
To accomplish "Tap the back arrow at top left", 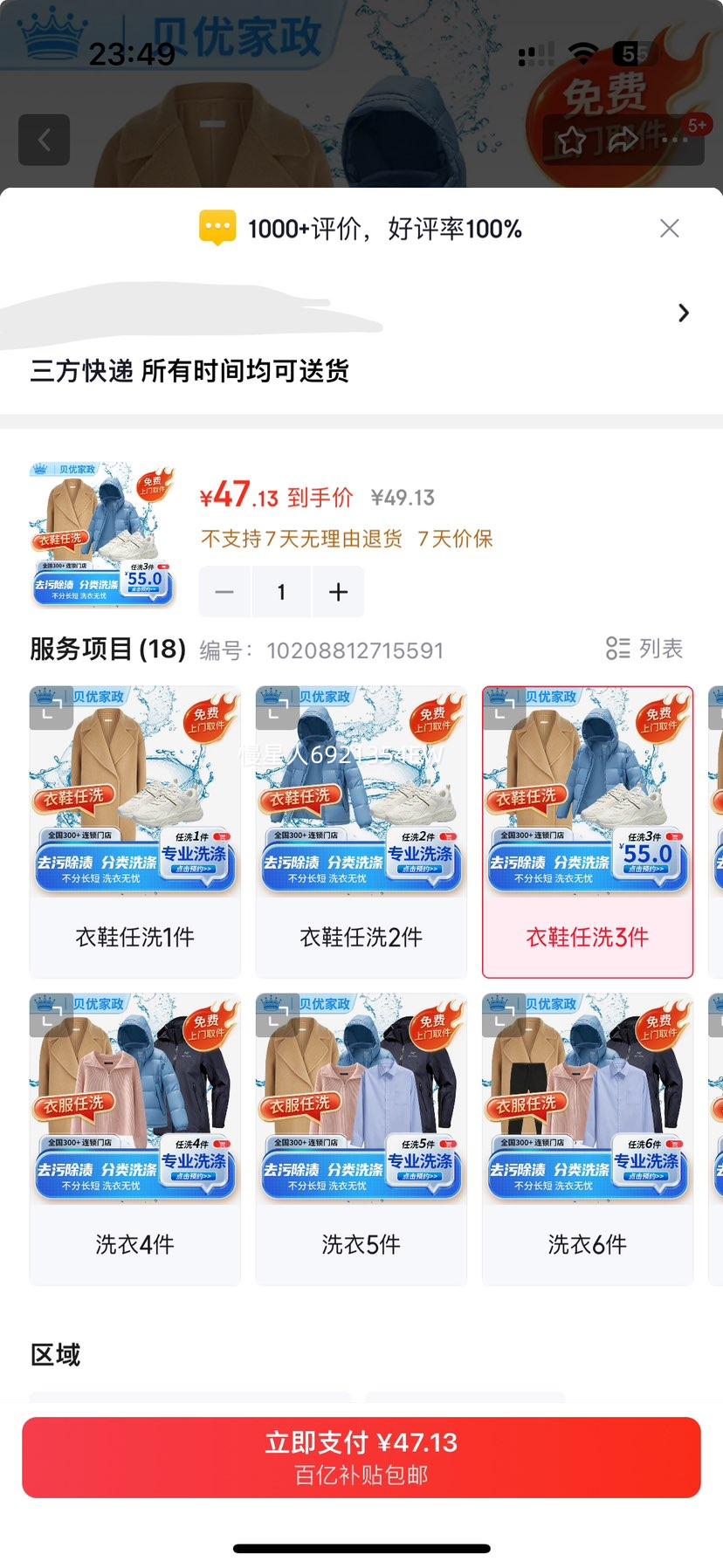I will click(44, 140).
